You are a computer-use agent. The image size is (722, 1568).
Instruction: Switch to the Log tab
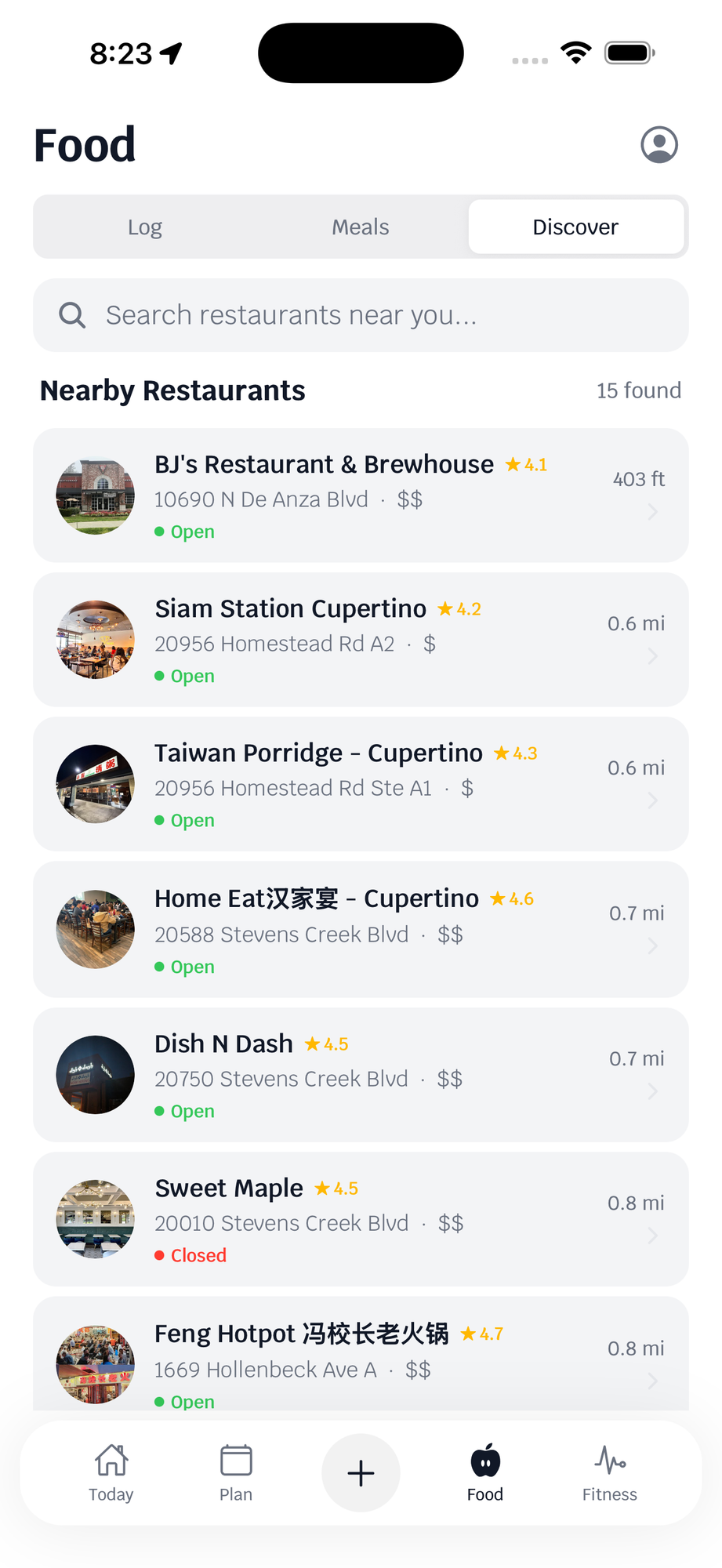coord(144,227)
